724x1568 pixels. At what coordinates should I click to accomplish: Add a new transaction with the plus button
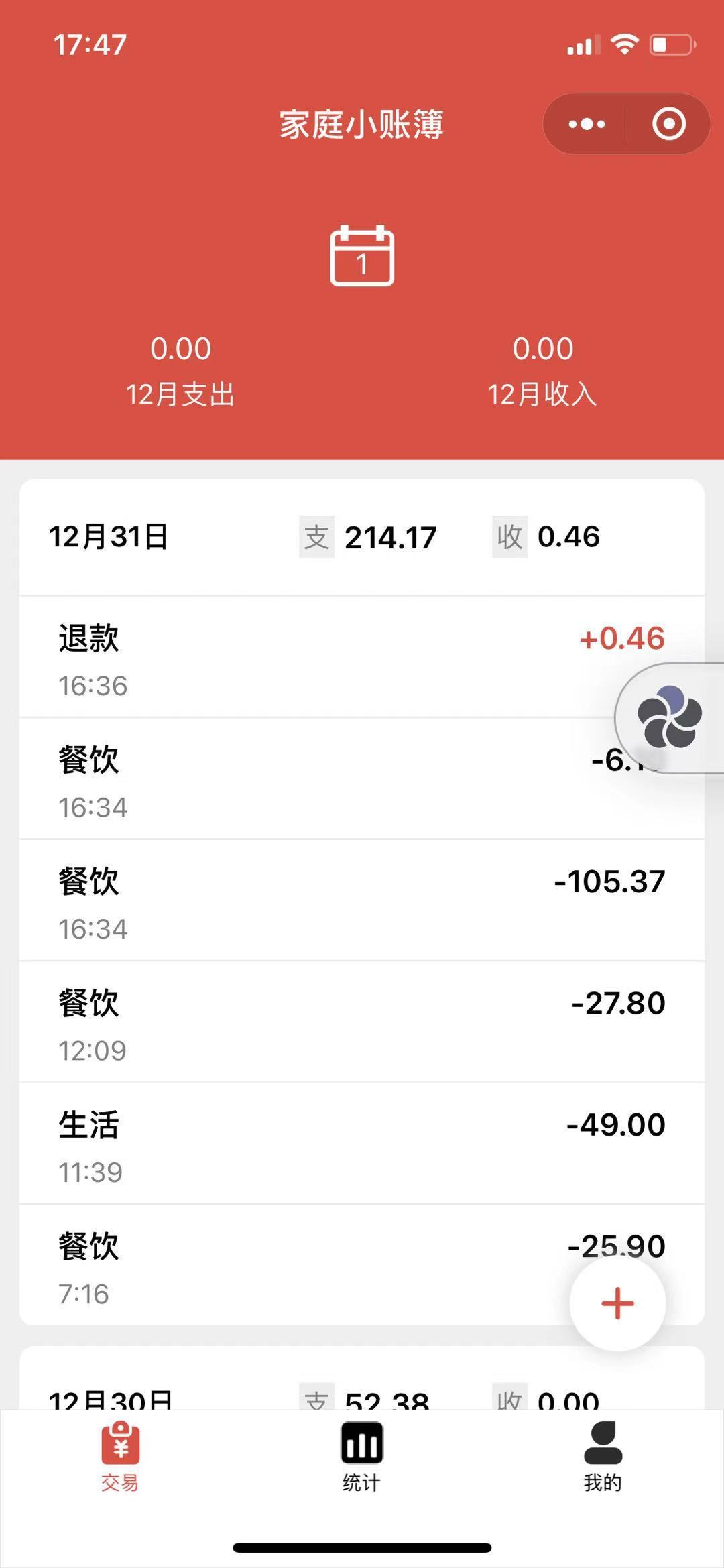pyautogui.click(x=617, y=1303)
